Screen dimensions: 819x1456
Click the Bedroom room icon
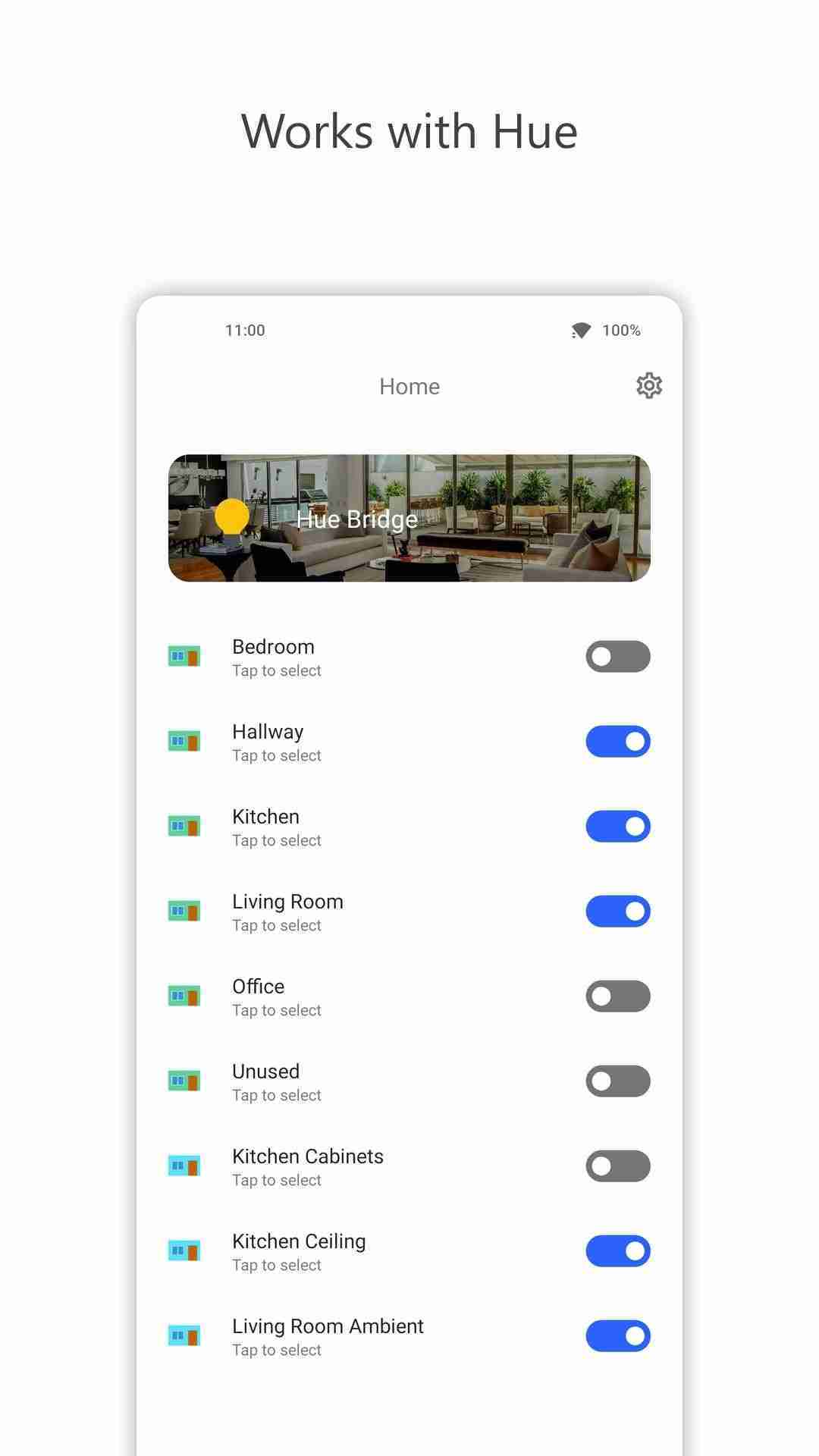(x=183, y=657)
